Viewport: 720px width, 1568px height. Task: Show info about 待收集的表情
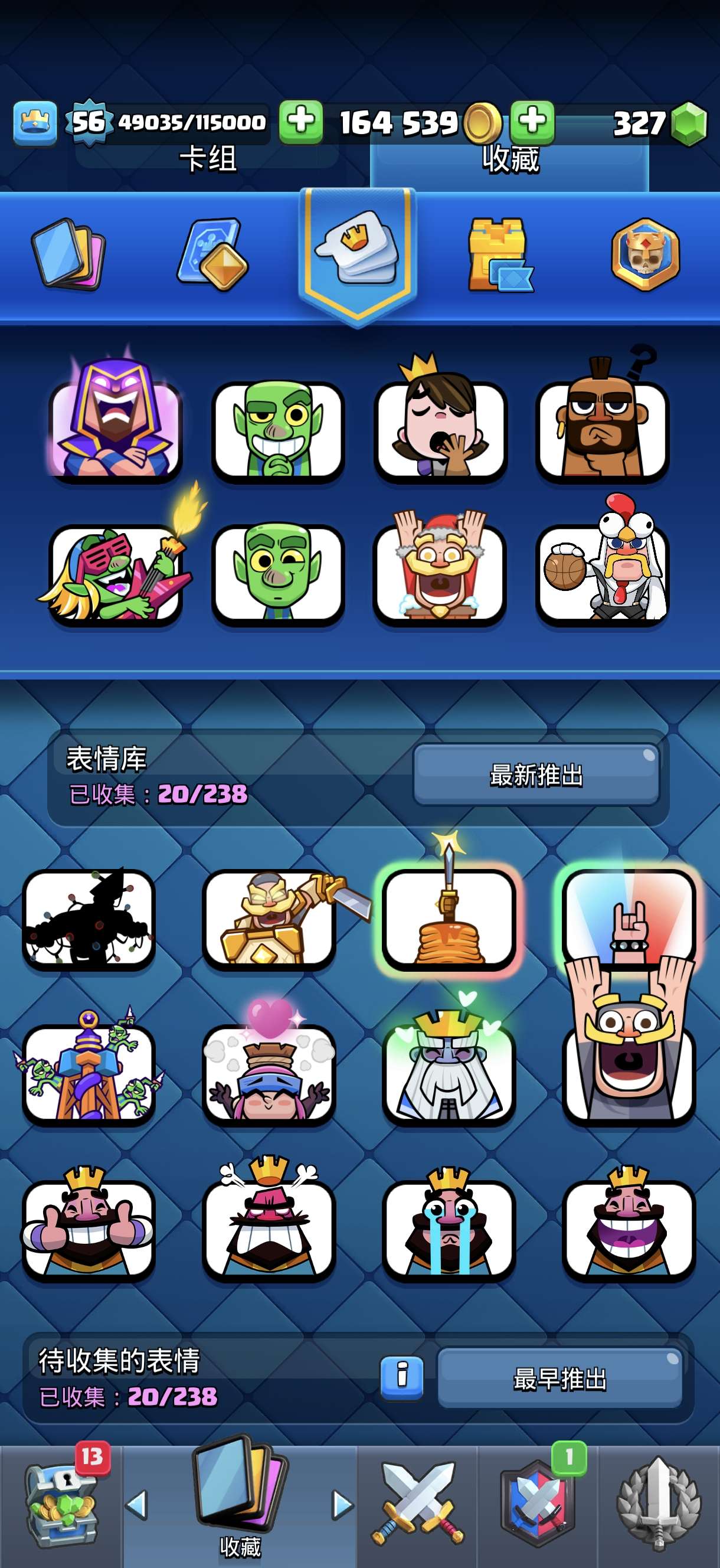pos(402,1377)
